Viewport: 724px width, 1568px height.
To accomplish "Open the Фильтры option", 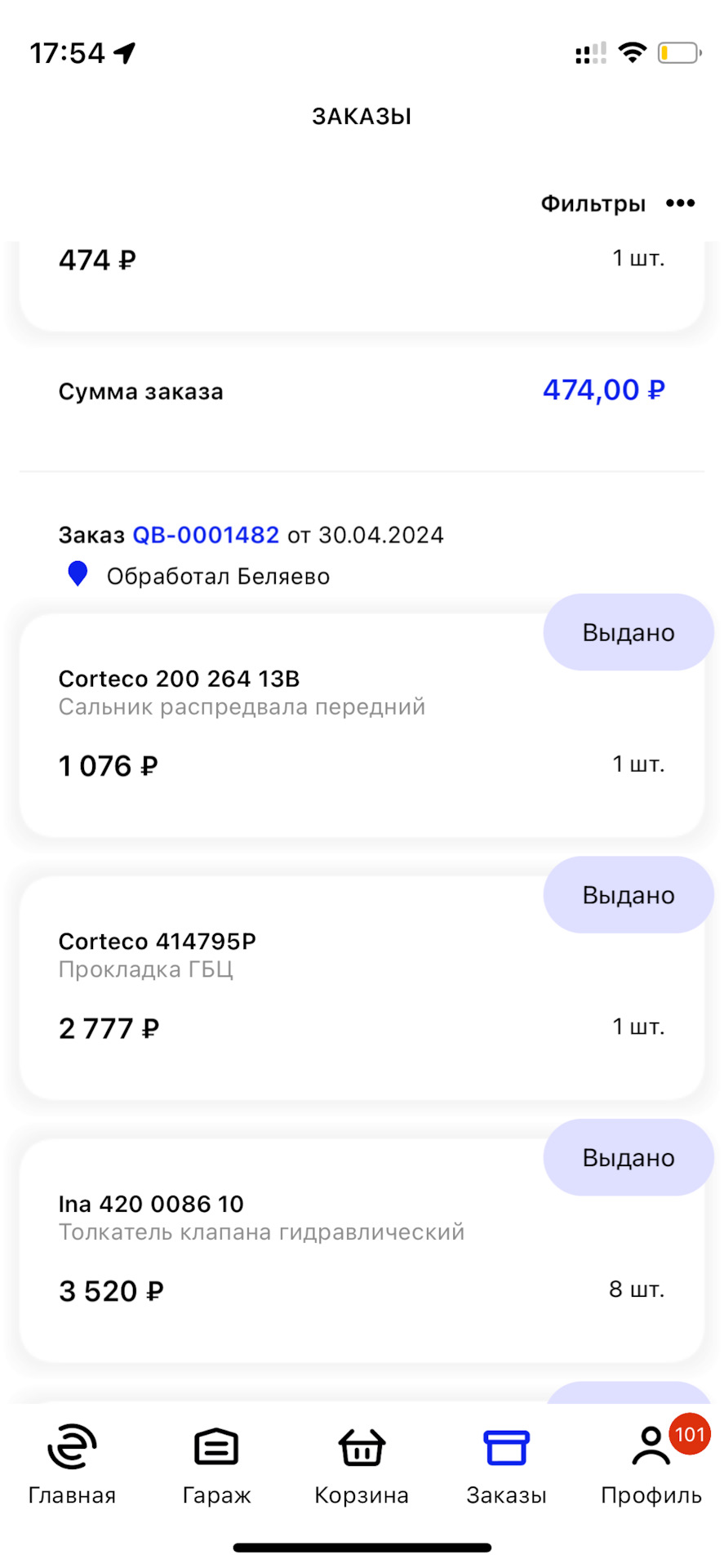I will coord(593,203).
